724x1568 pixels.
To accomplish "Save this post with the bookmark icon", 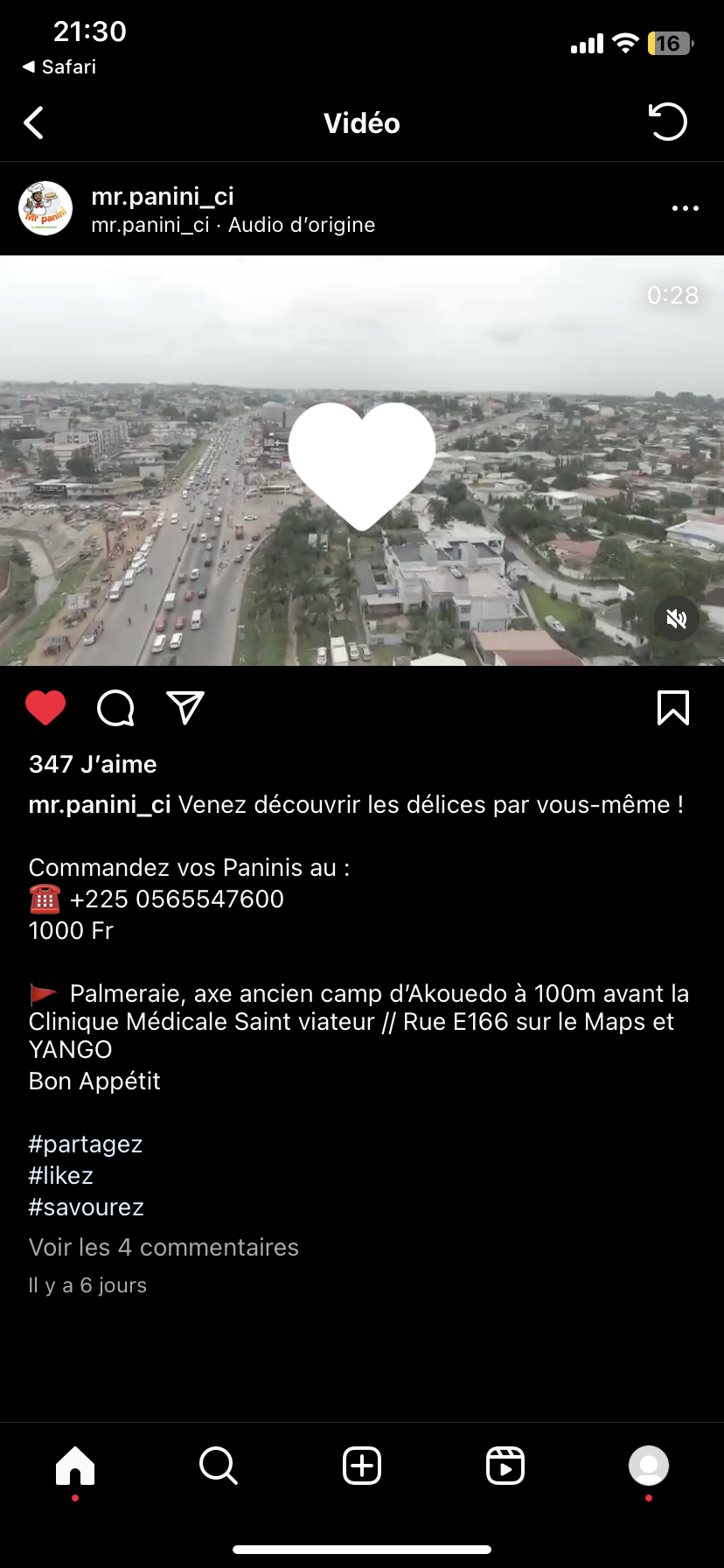I will click(x=672, y=708).
